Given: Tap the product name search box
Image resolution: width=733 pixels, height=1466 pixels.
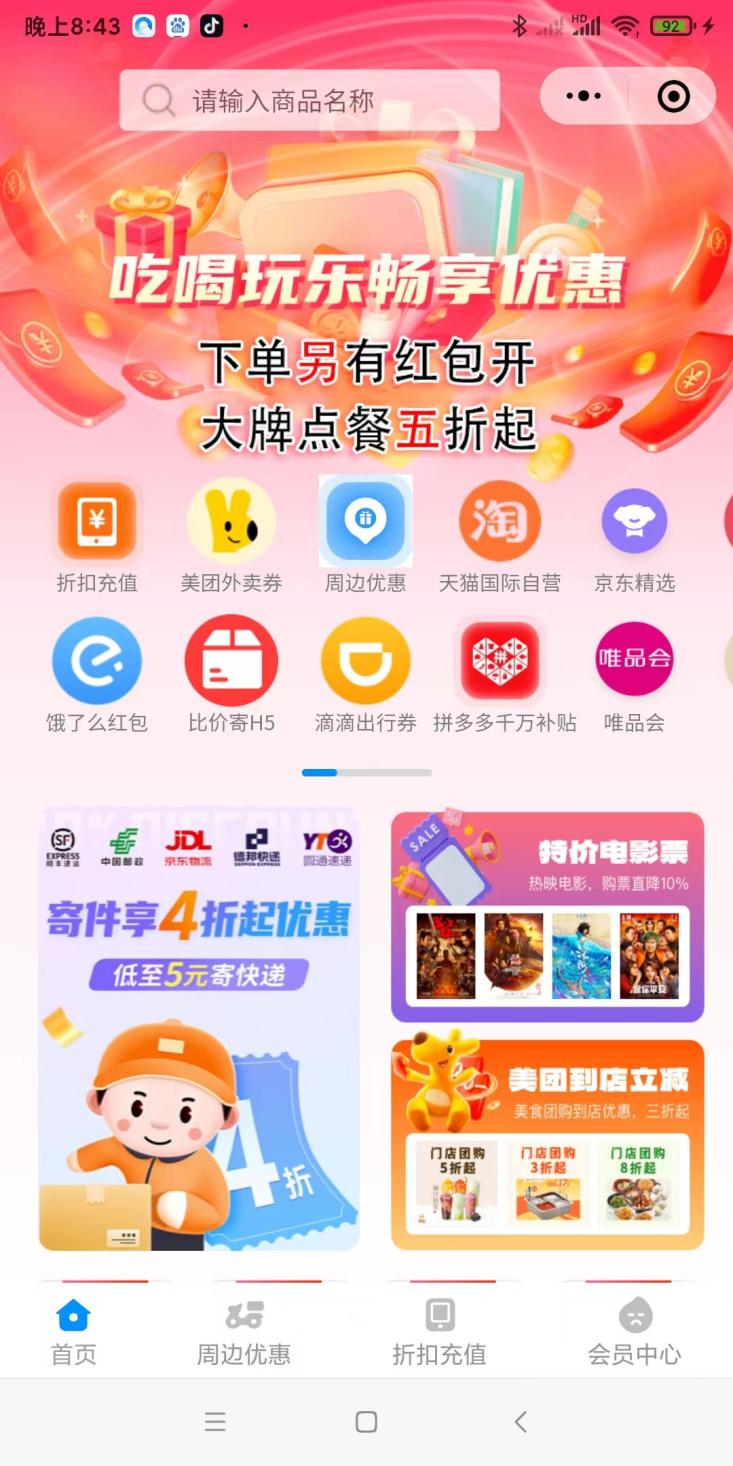Looking at the screenshot, I should (308, 100).
